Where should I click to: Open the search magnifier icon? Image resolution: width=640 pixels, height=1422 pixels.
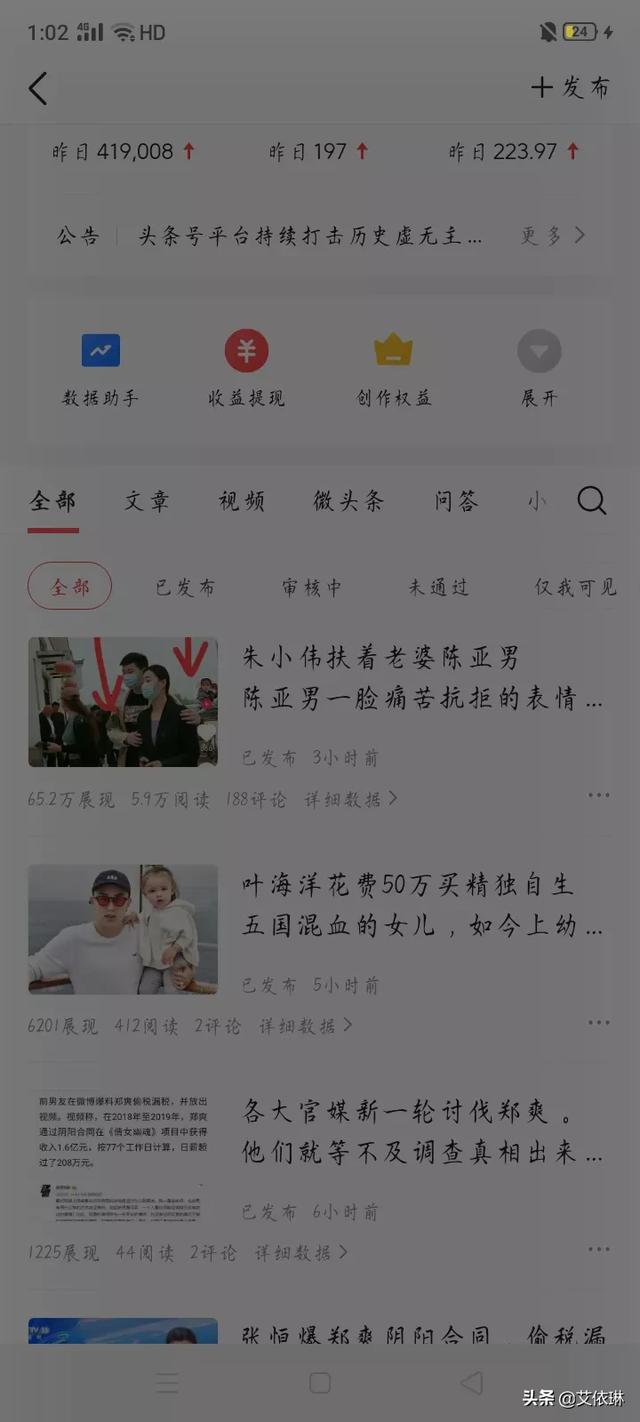(592, 501)
